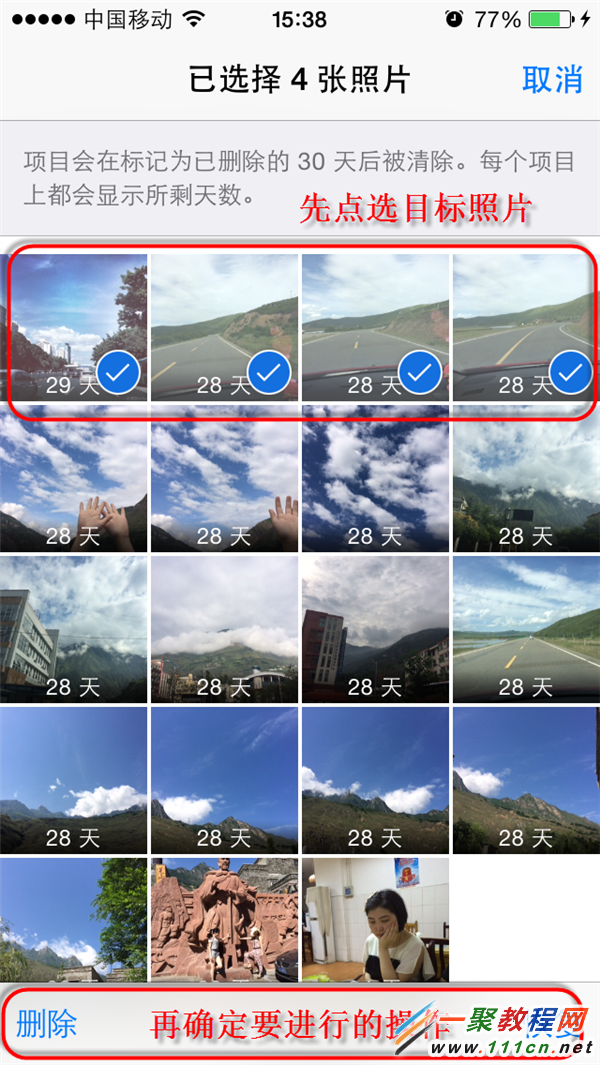This screenshot has width=600, height=1065.
Task: Tap 取消 to cancel selection
Action: [x=551, y=79]
